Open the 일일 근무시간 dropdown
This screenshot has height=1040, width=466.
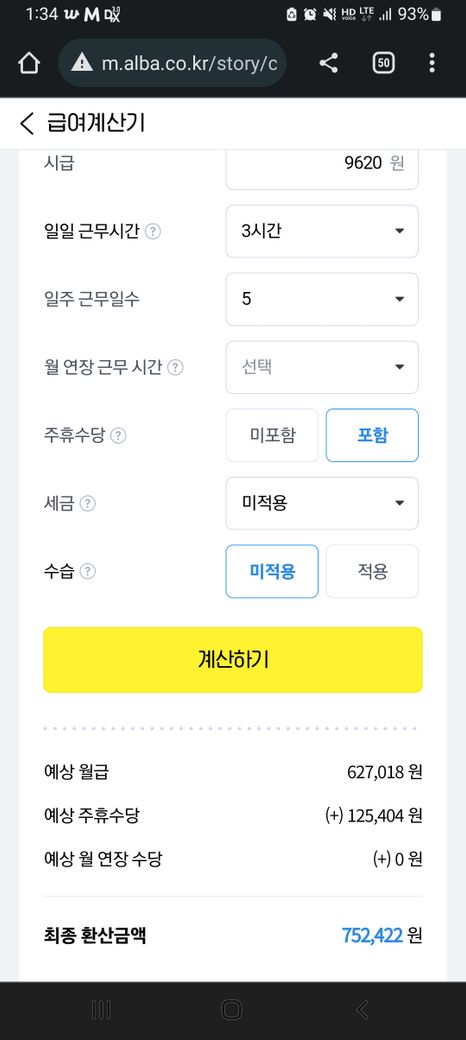tap(322, 231)
